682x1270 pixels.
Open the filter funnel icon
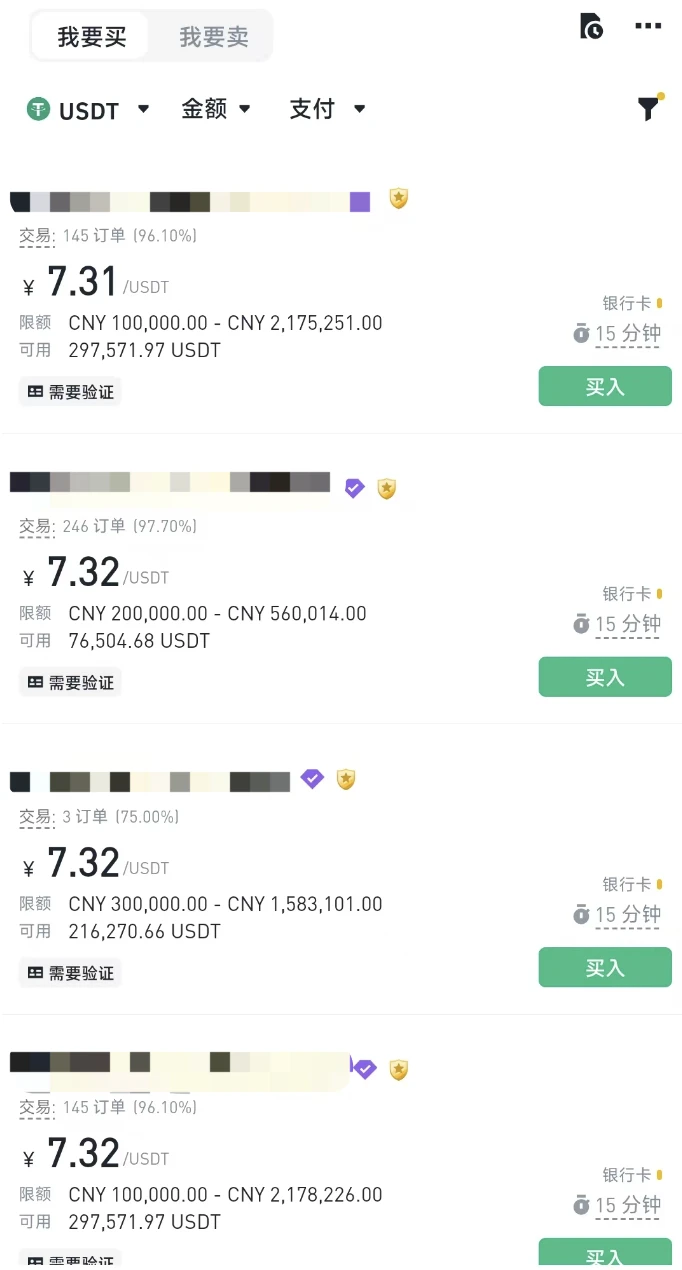coord(649,108)
